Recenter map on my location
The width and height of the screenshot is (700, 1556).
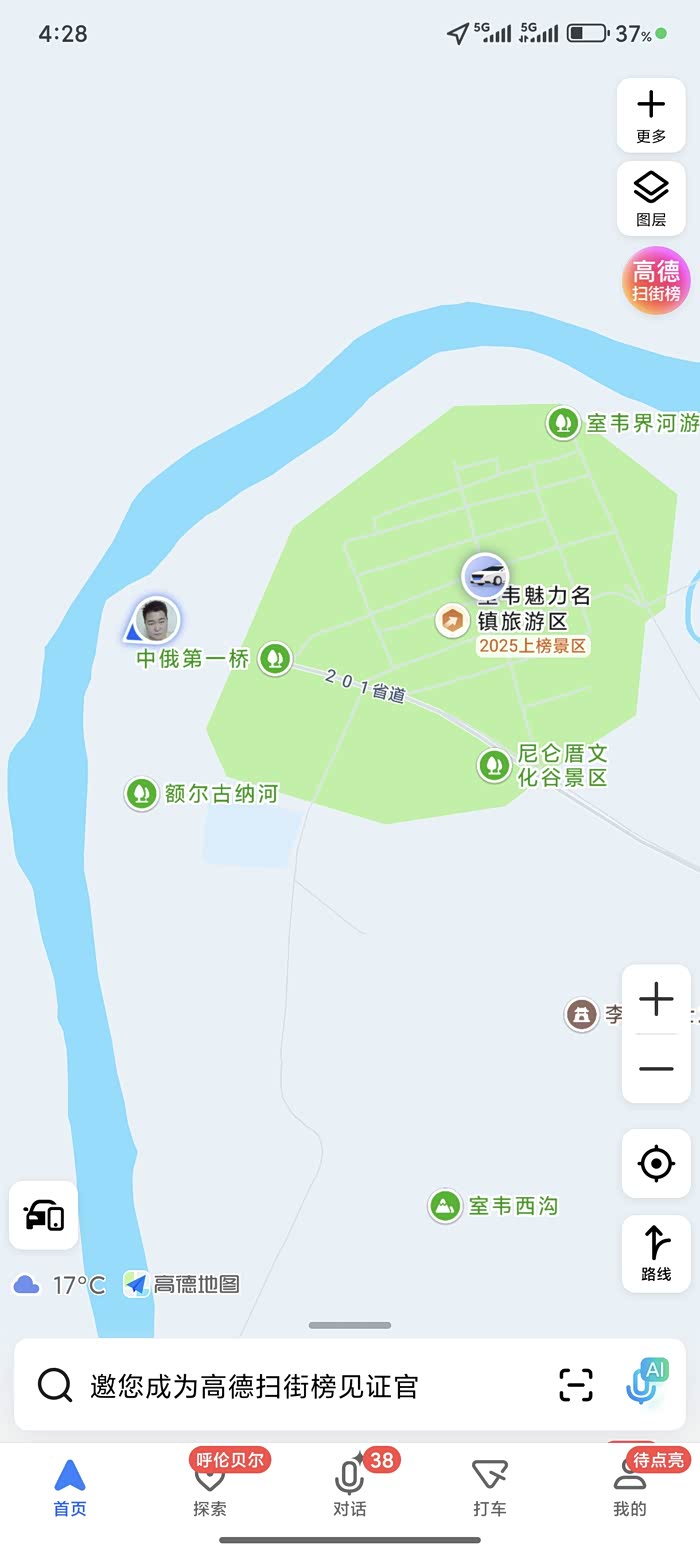pos(656,1163)
